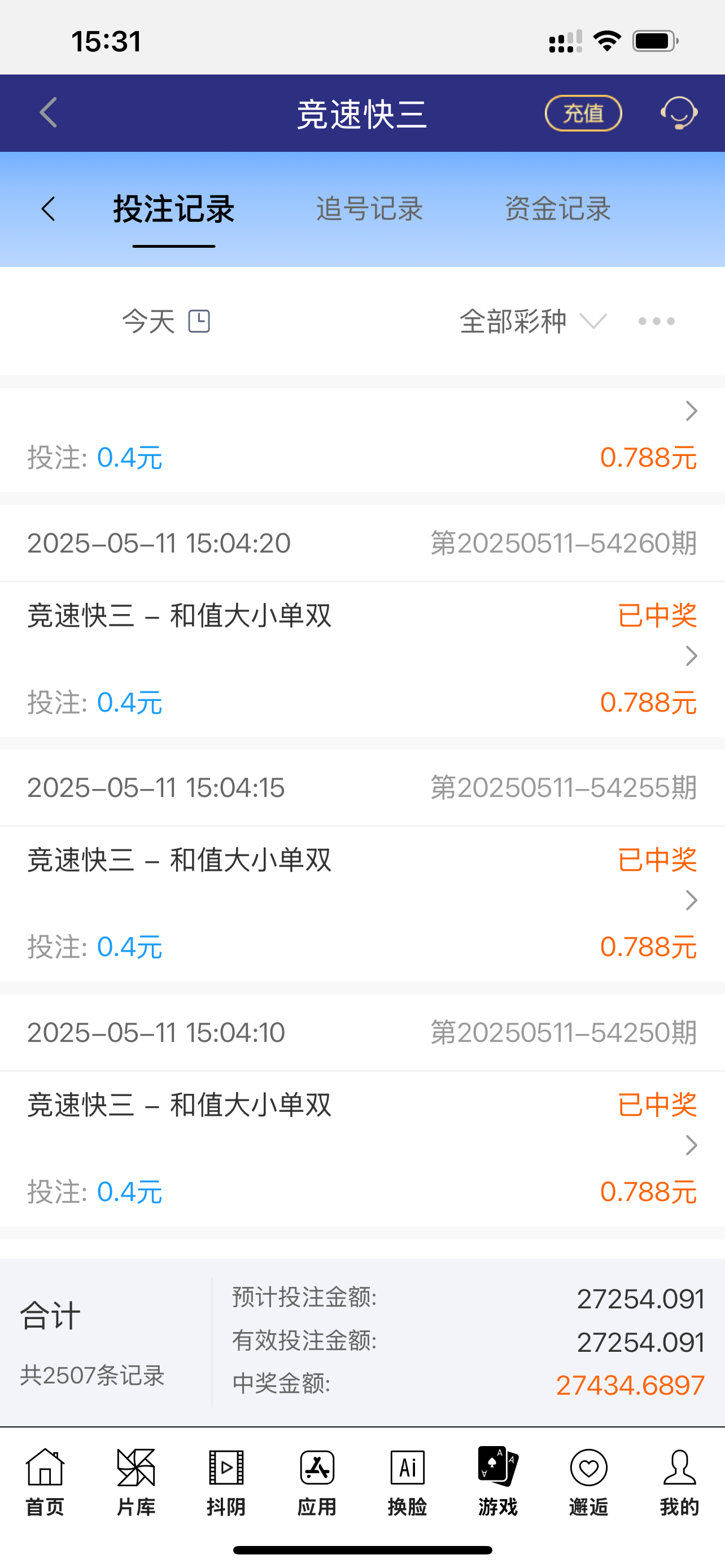Expand the 全部彩种 lottery filter
Screen dimensions: 725x1568
tap(532, 321)
